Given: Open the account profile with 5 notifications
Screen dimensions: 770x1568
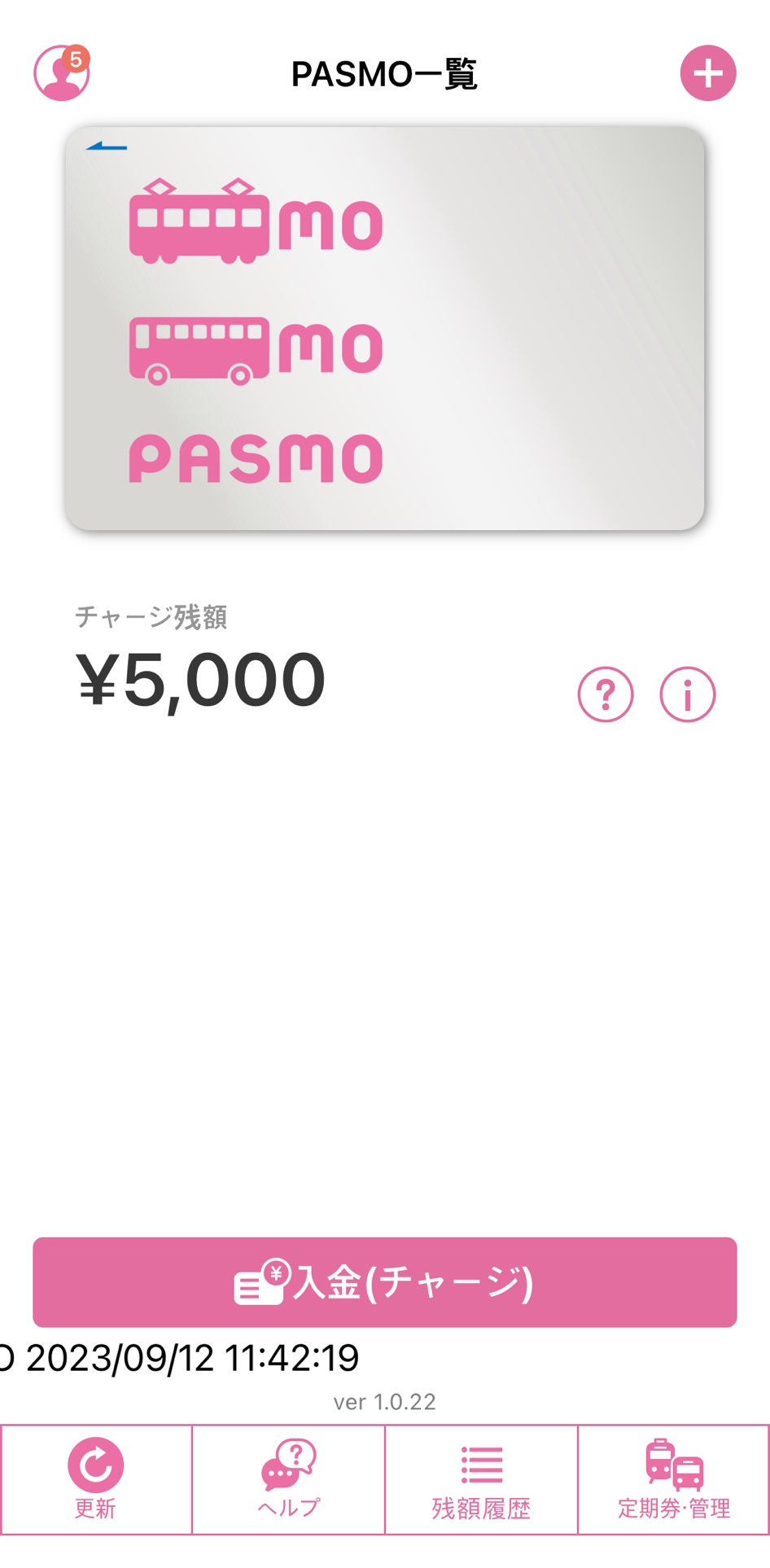Looking at the screenshot, I should click(x=61, y=73).
